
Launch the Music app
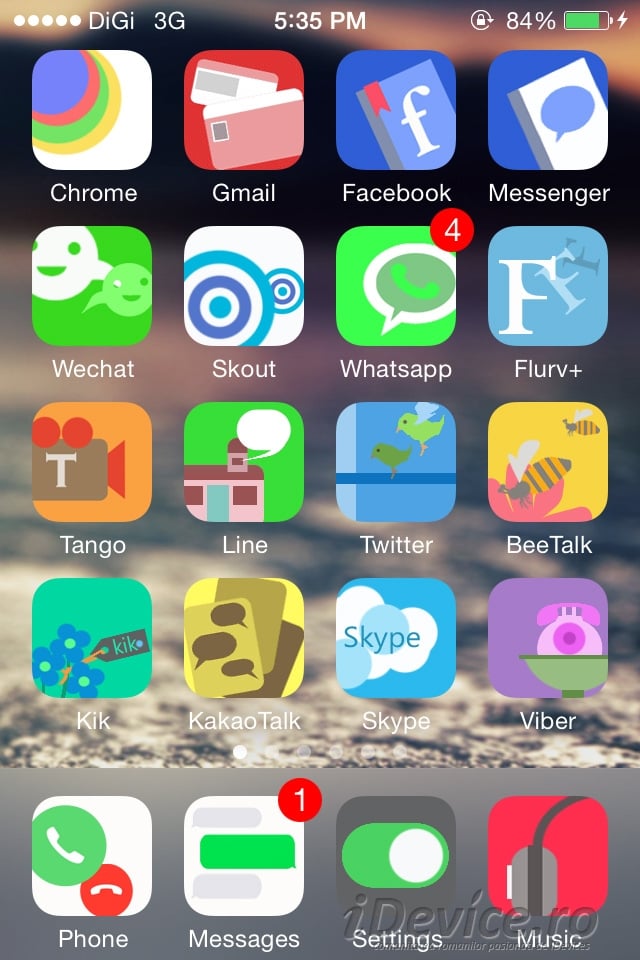click(548, 856)
